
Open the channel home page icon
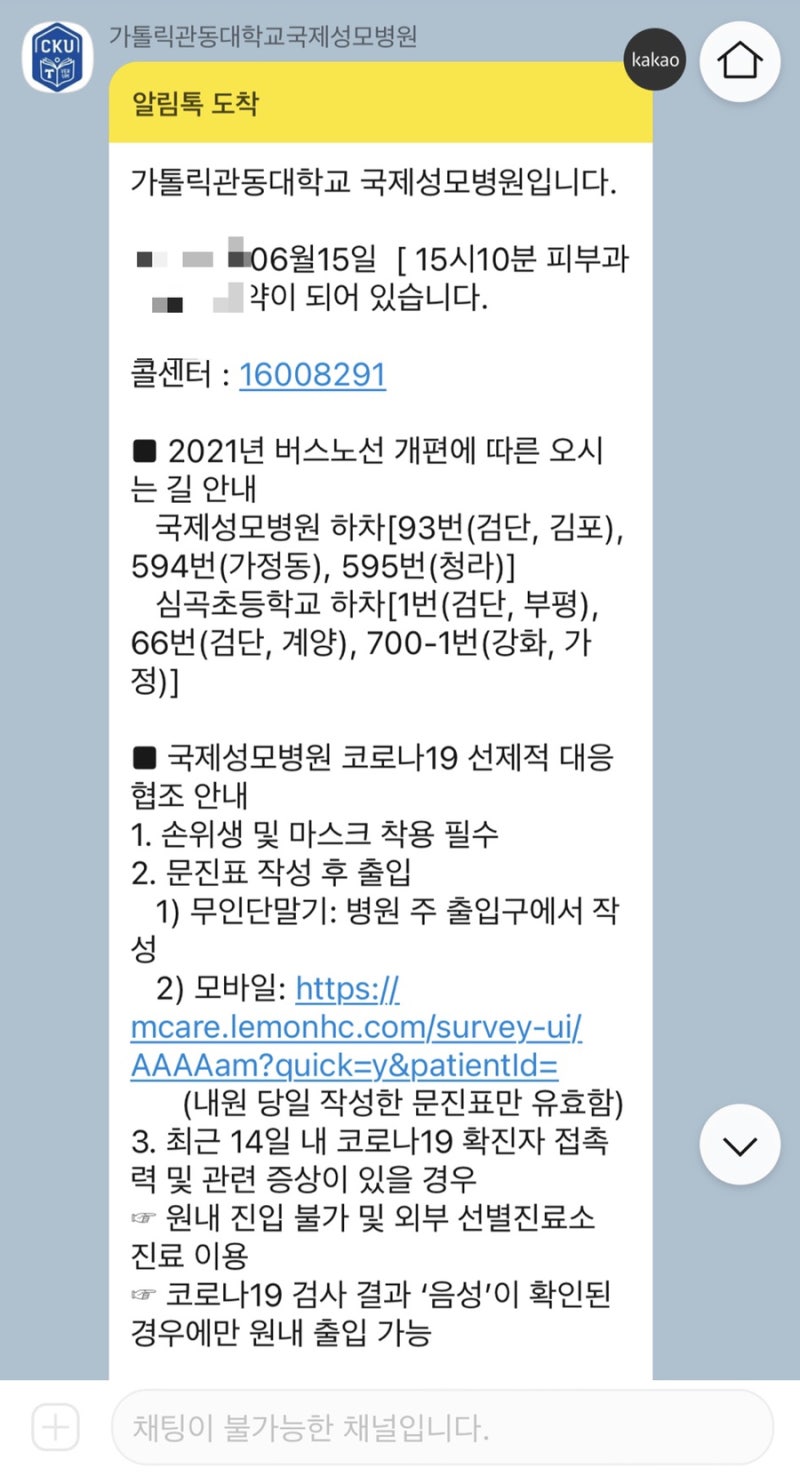click(x=739, y=61)
